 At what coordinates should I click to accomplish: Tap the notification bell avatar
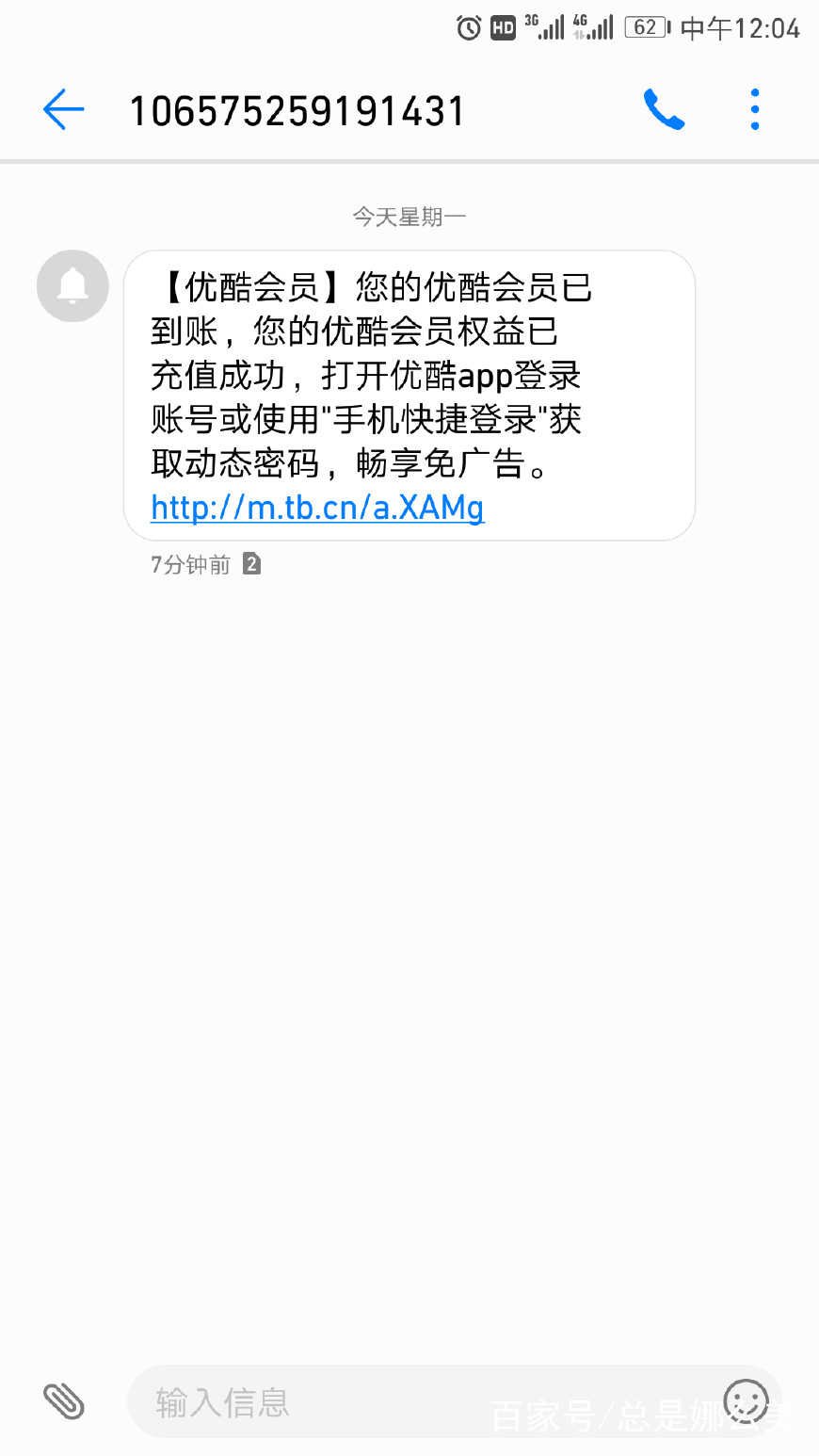click(72, 285)
